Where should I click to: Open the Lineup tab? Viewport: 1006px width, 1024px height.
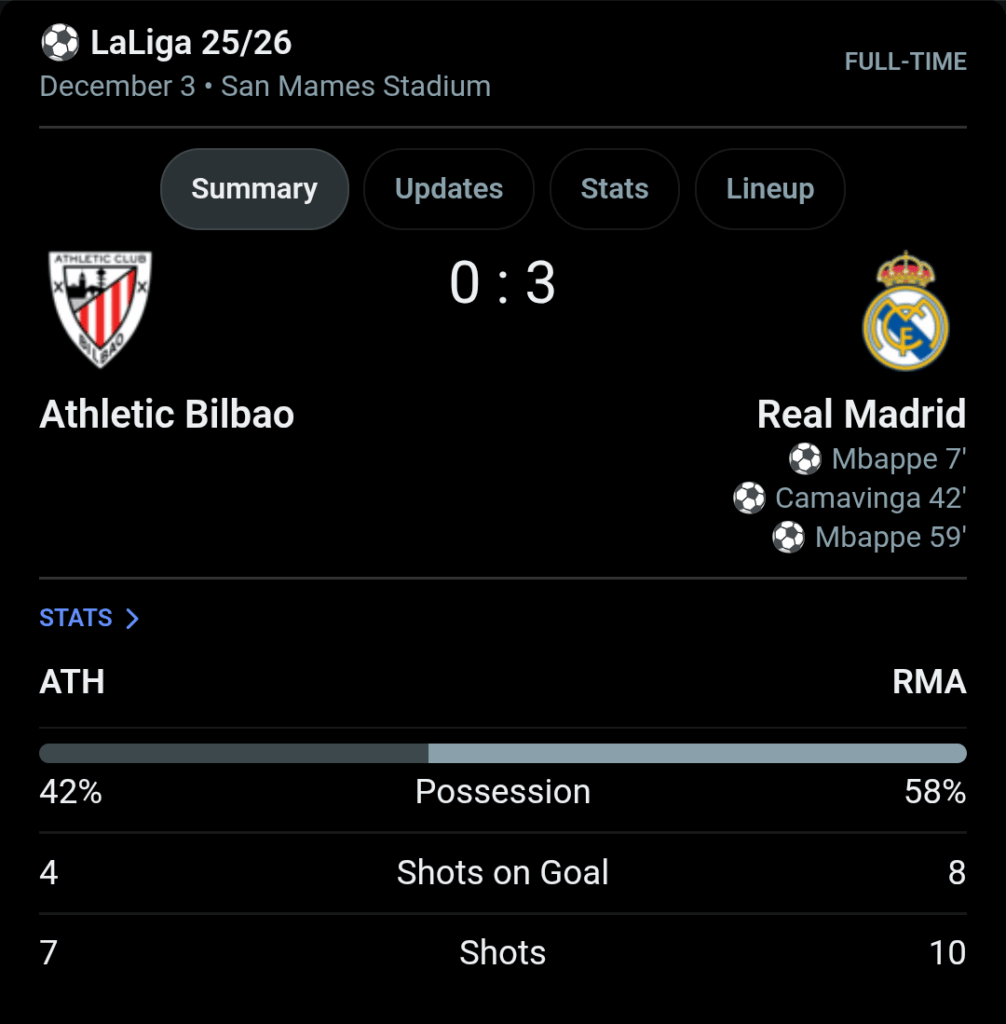pyautogui.click(x=769, y=189)
